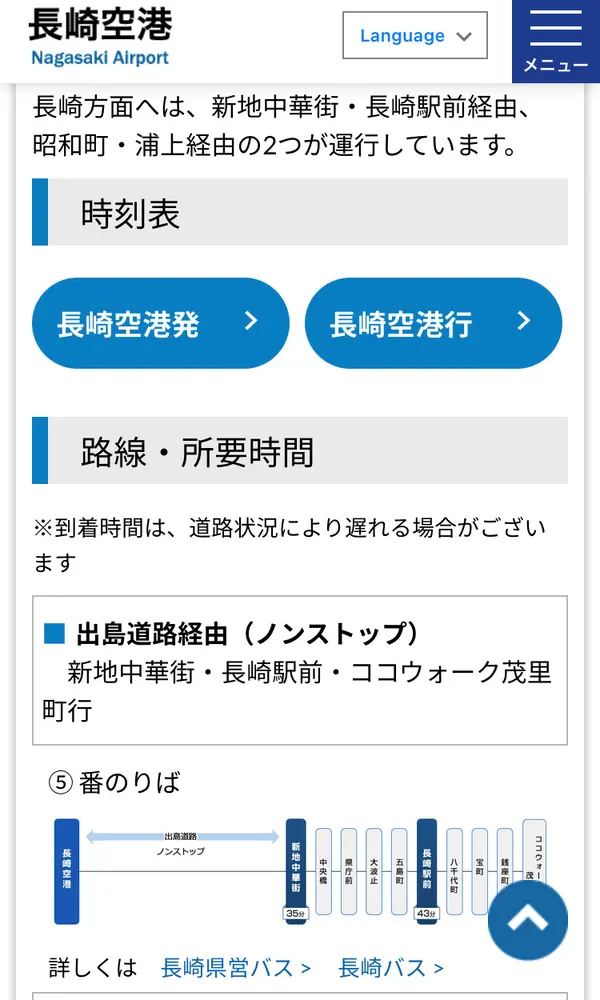This screenshot has width=600, height=1000.
Task: Open the 長崎バス link
Action: (x=390, y=967)
